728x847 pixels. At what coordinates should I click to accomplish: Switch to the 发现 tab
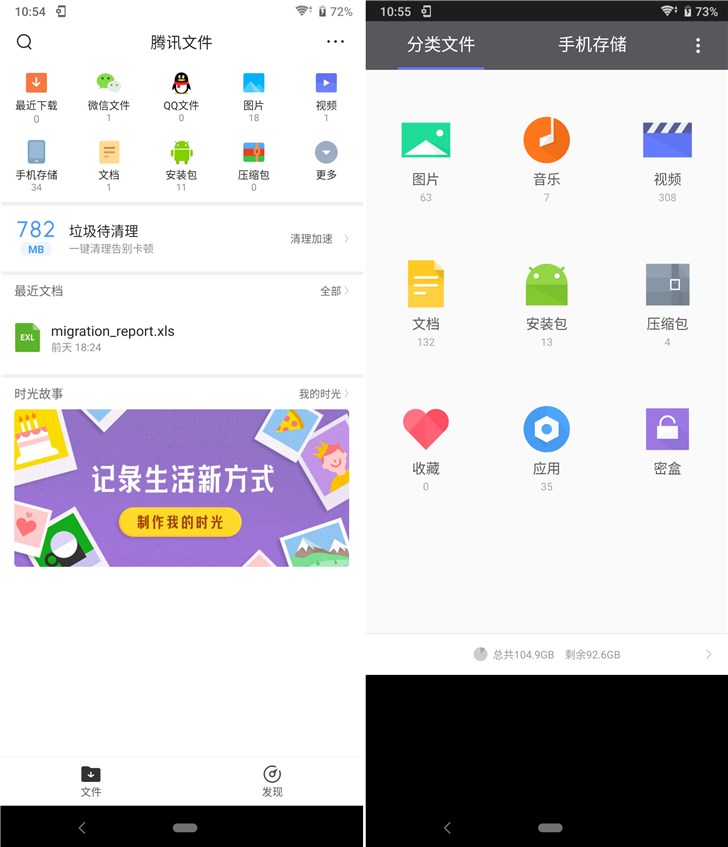[x=272, y=780]
